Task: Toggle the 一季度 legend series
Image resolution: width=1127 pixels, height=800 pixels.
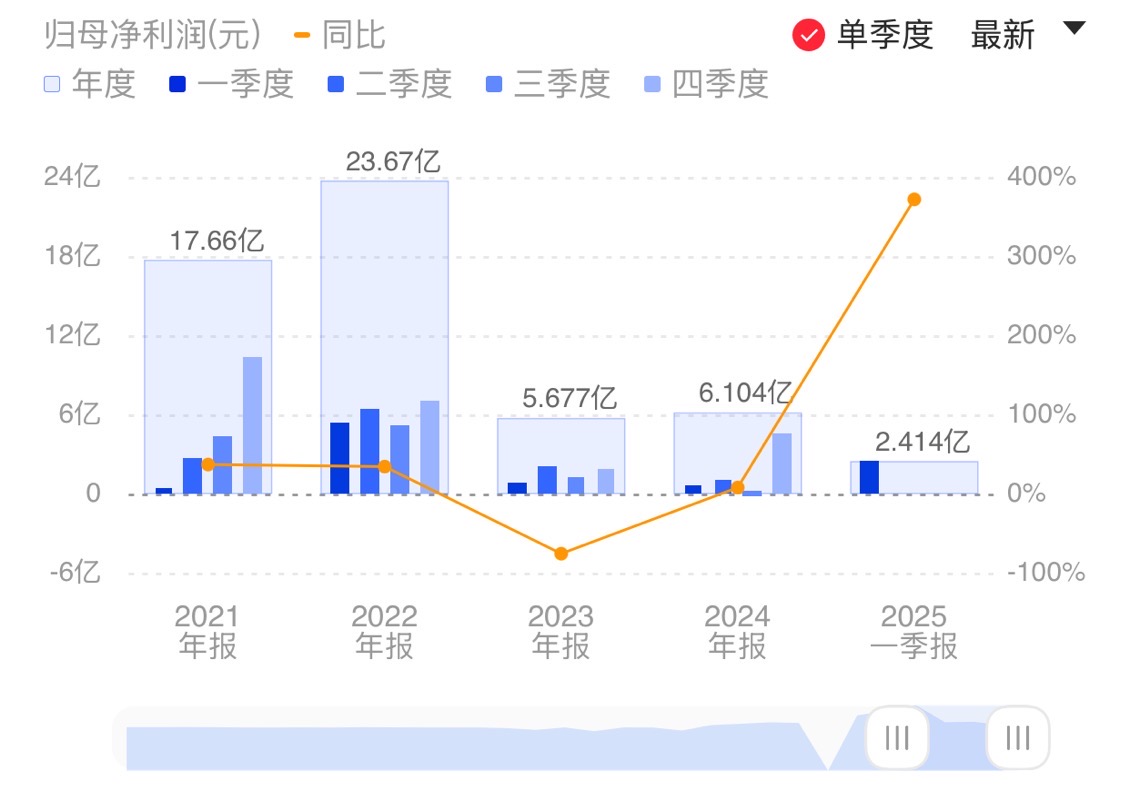Action: point(230,84)
